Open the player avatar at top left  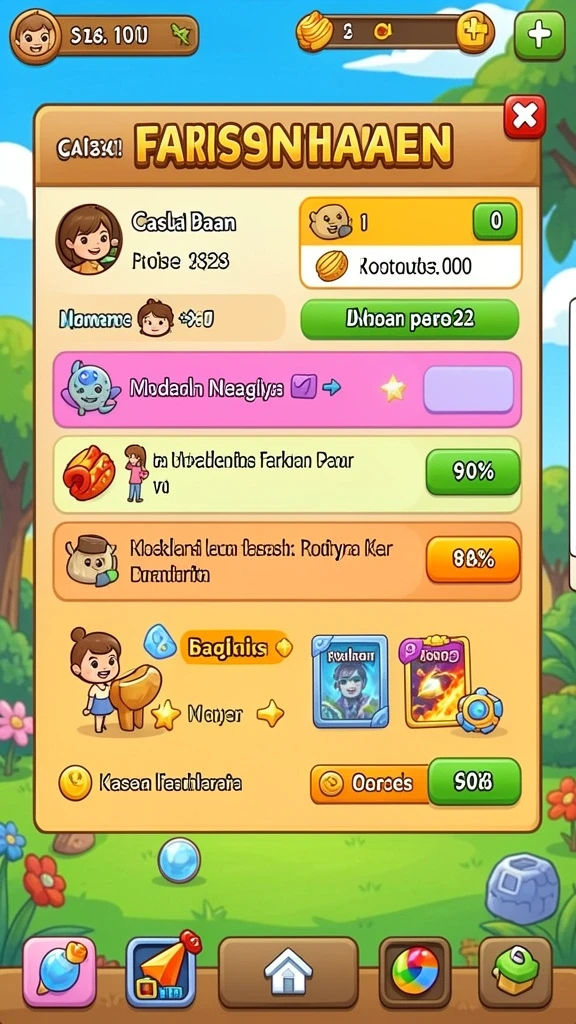tap(34, 36)
